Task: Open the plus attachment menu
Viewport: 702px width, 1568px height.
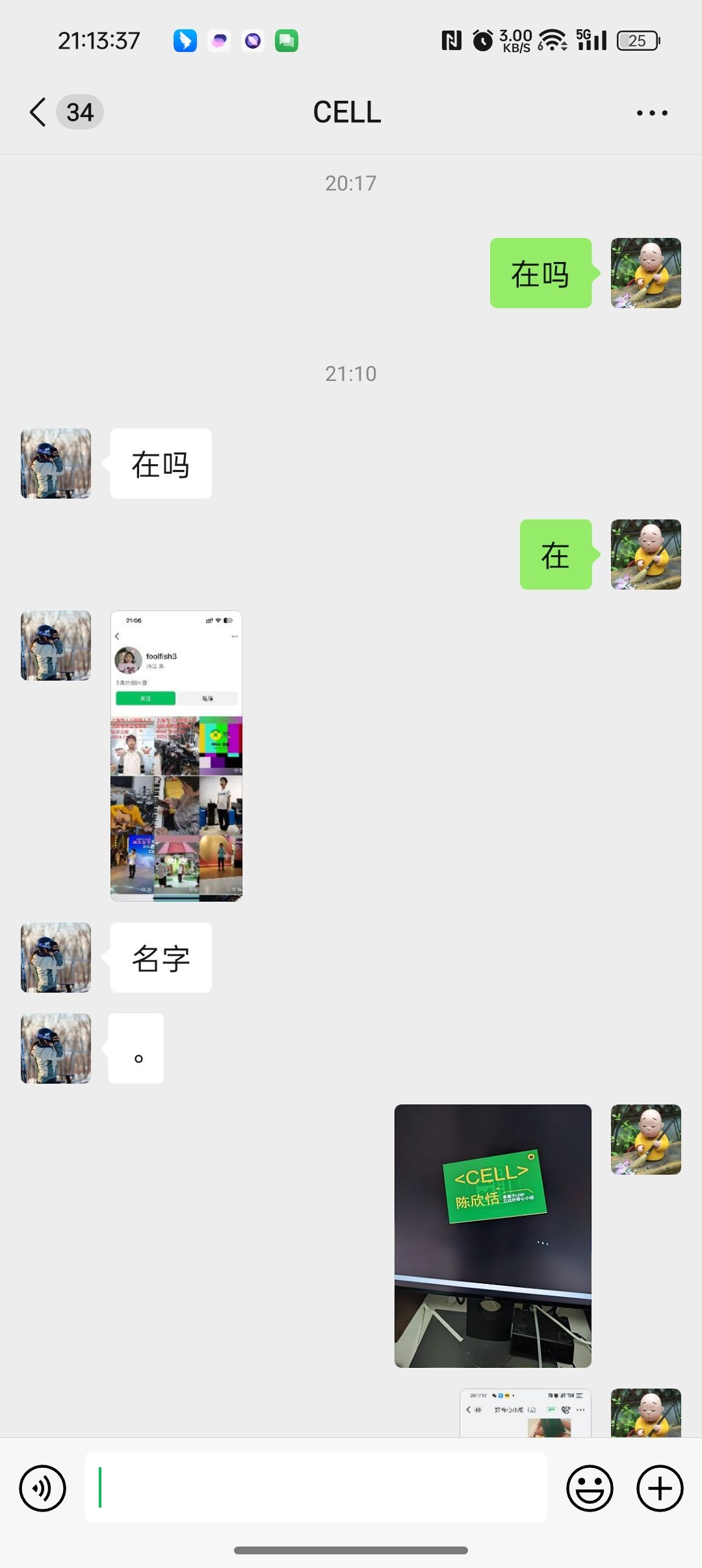Action: pyautogui.click(x=660, y=1488)
